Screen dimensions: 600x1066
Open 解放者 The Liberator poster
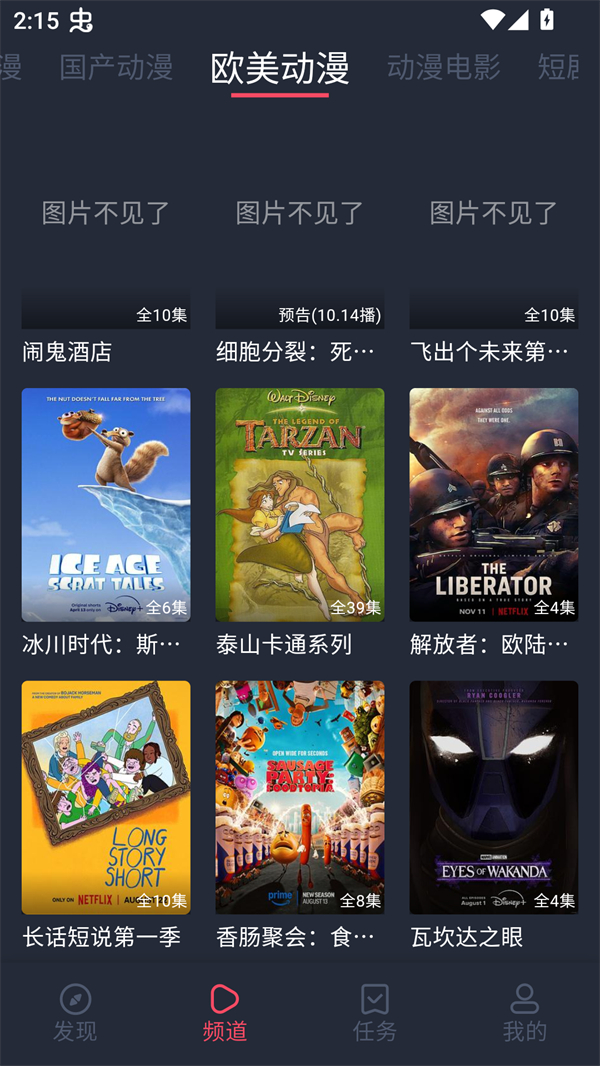point(494,505)
